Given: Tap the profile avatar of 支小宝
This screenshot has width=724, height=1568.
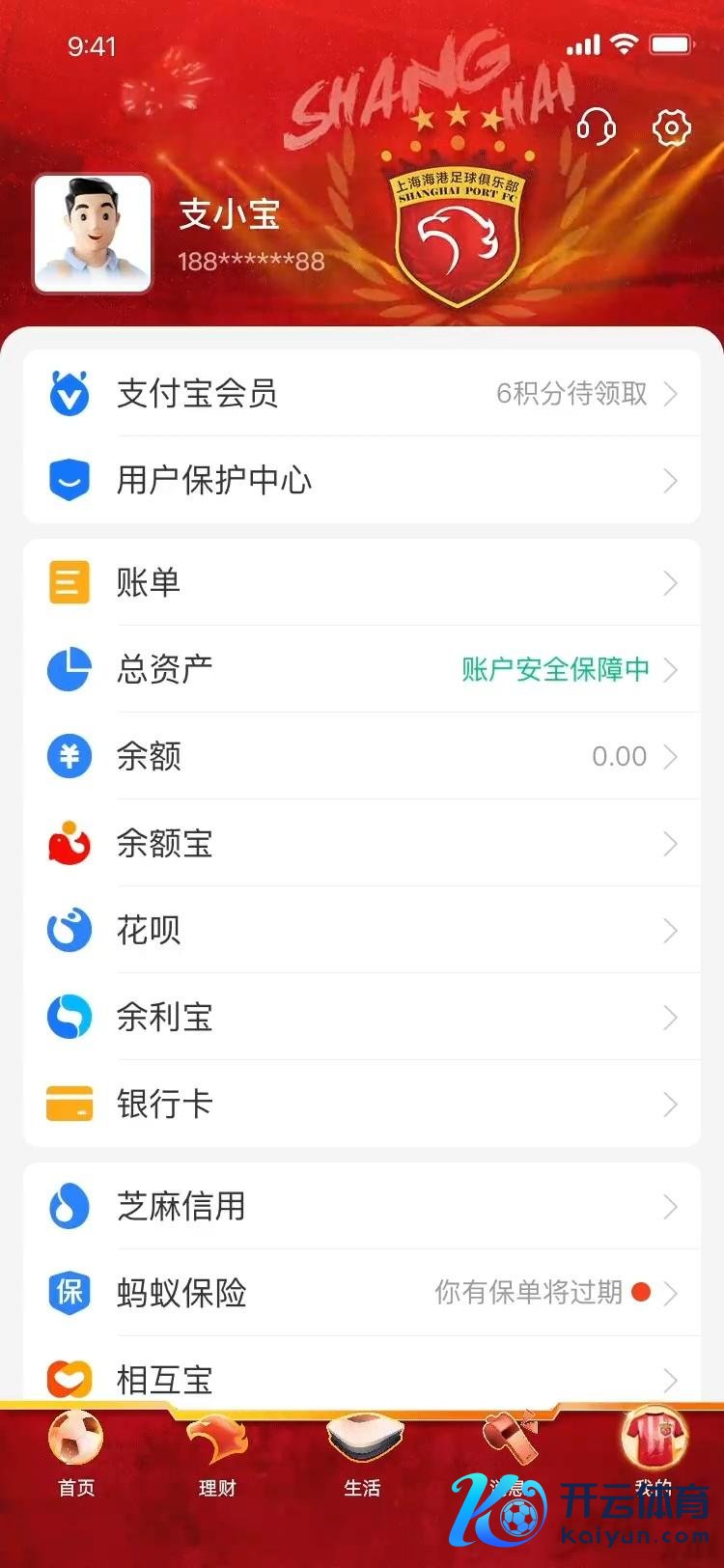Looking at the screenshot, I should point(93,234).
